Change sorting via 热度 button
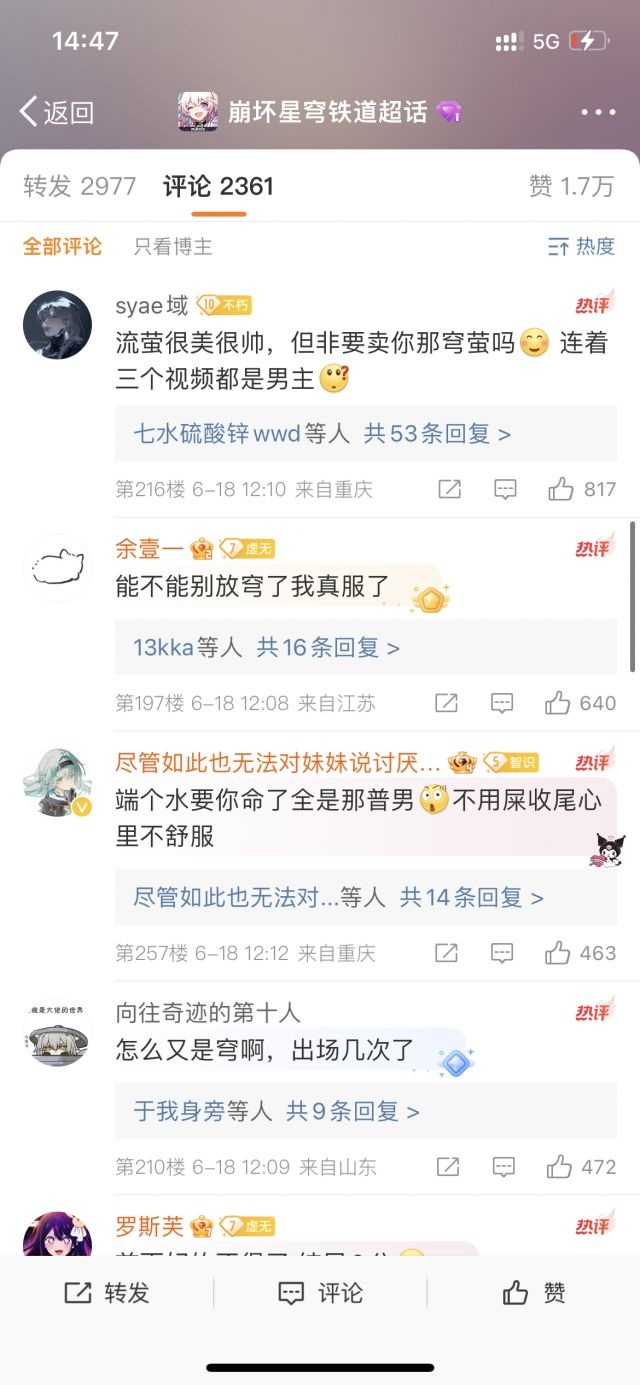 tap(581, 246)
